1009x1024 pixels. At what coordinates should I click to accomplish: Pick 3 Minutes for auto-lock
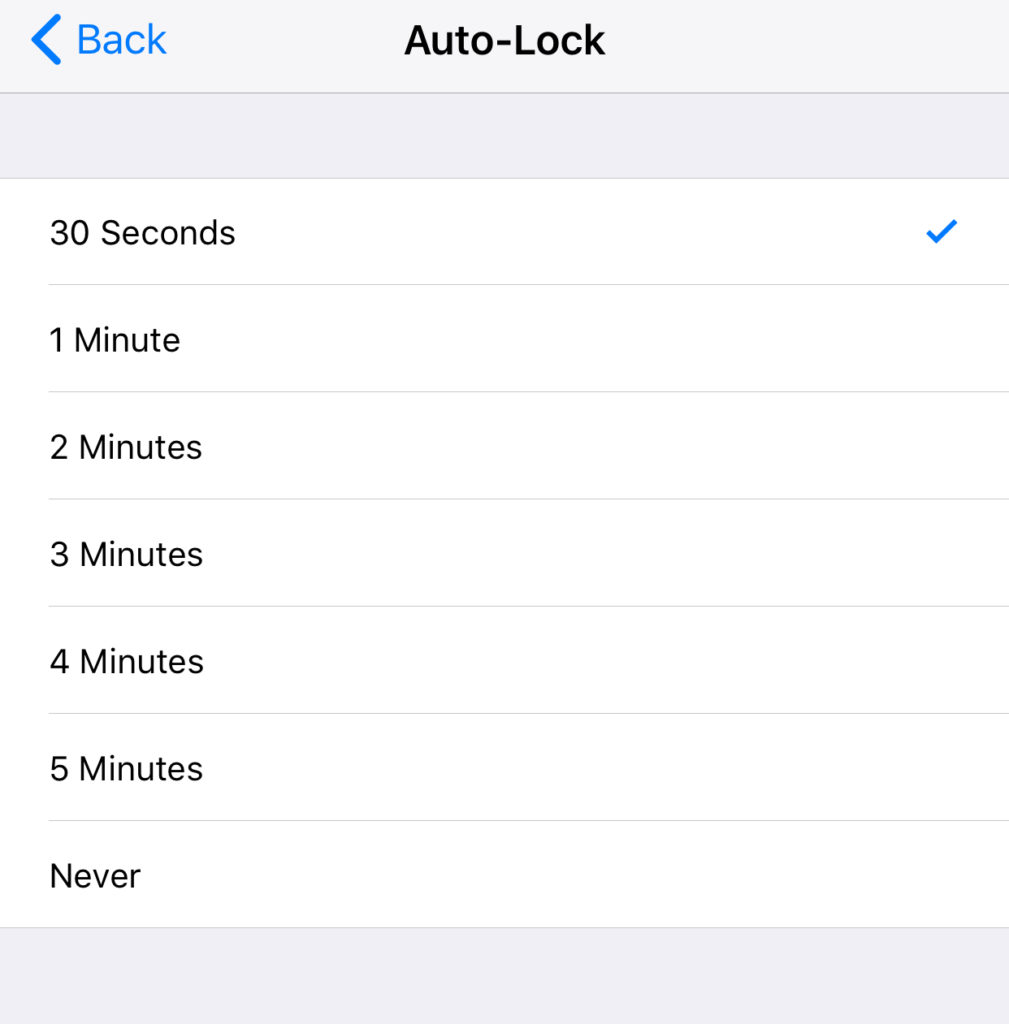coord(126,554)
